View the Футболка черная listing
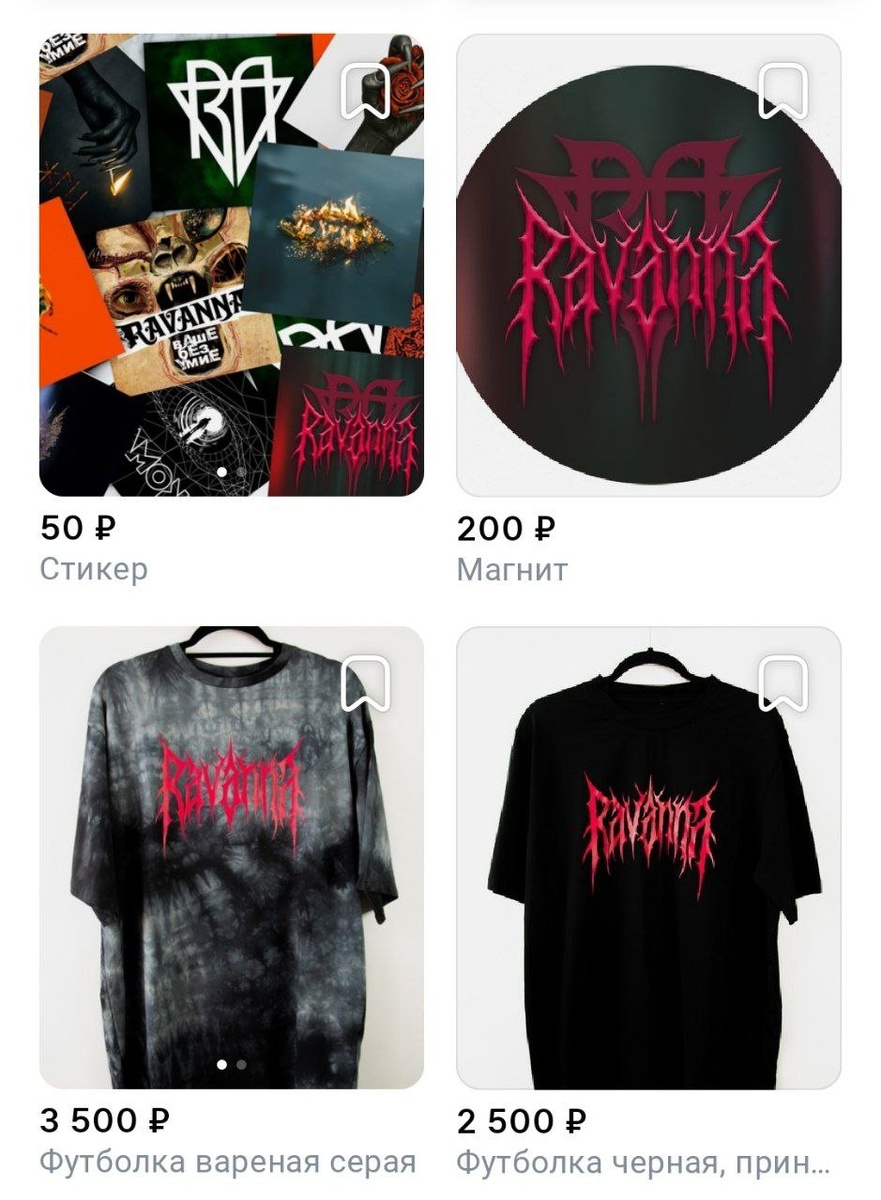 [649, 858]
